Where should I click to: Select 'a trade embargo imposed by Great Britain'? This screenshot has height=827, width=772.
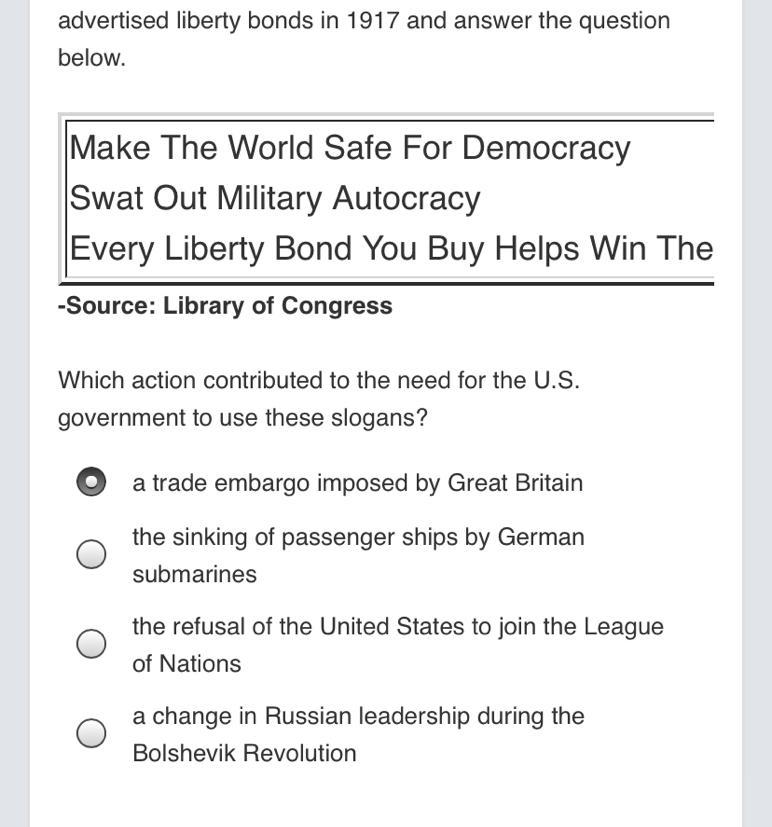pos(91,483)
